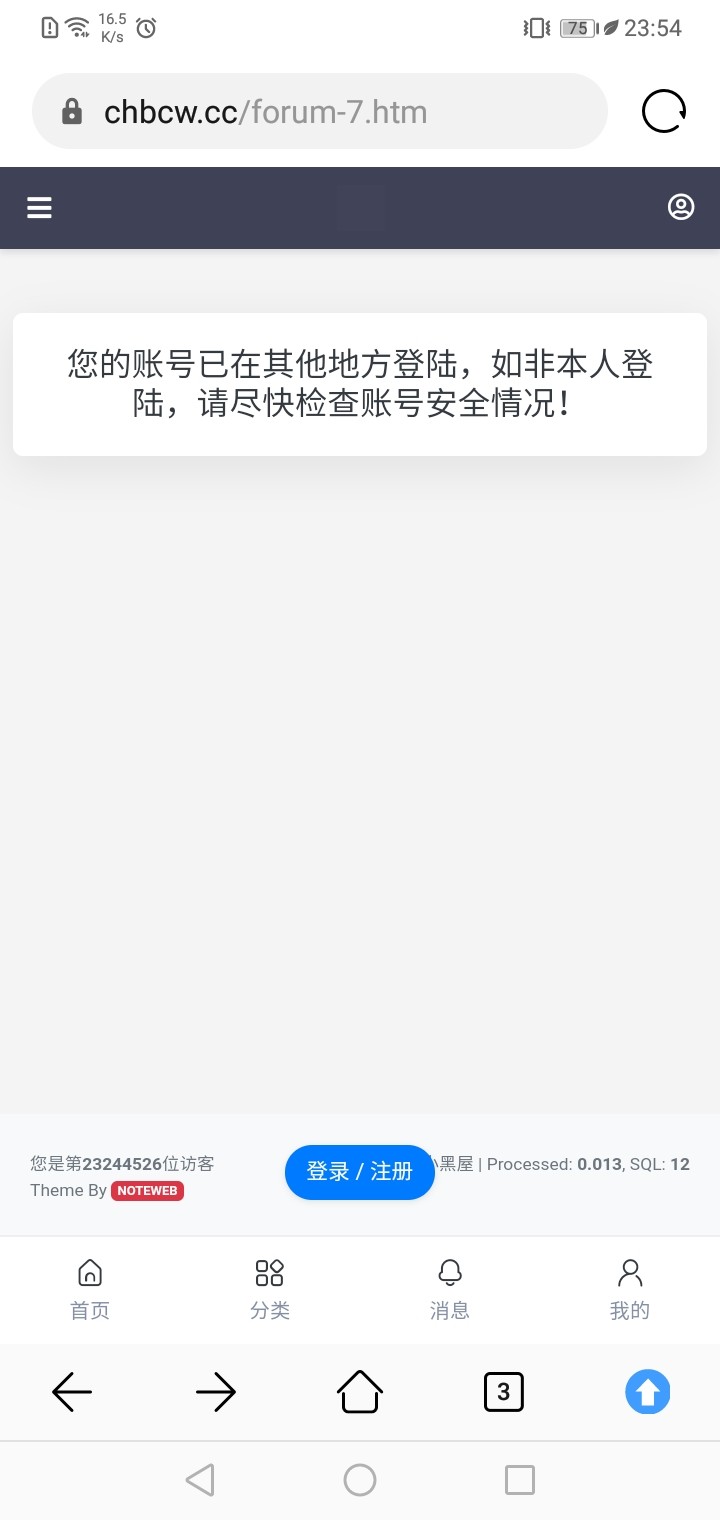Screen dimensions: 720x1520
Task: Switch to the 分类 tab
Action: coord(270,1289)
